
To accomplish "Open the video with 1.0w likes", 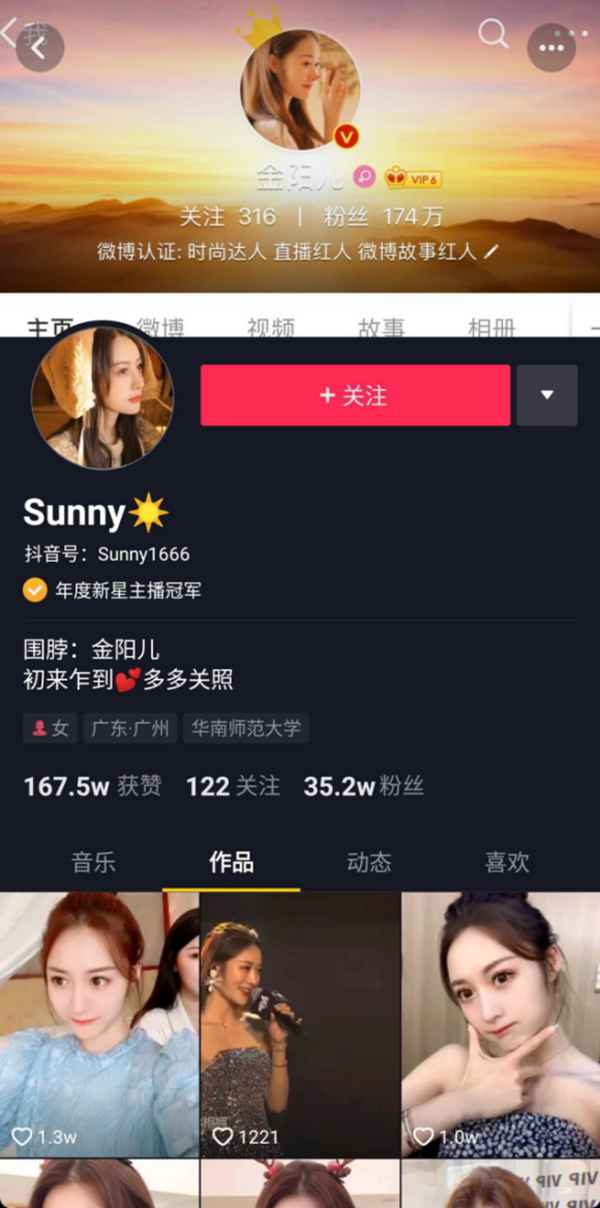I will pos(501,1025).
